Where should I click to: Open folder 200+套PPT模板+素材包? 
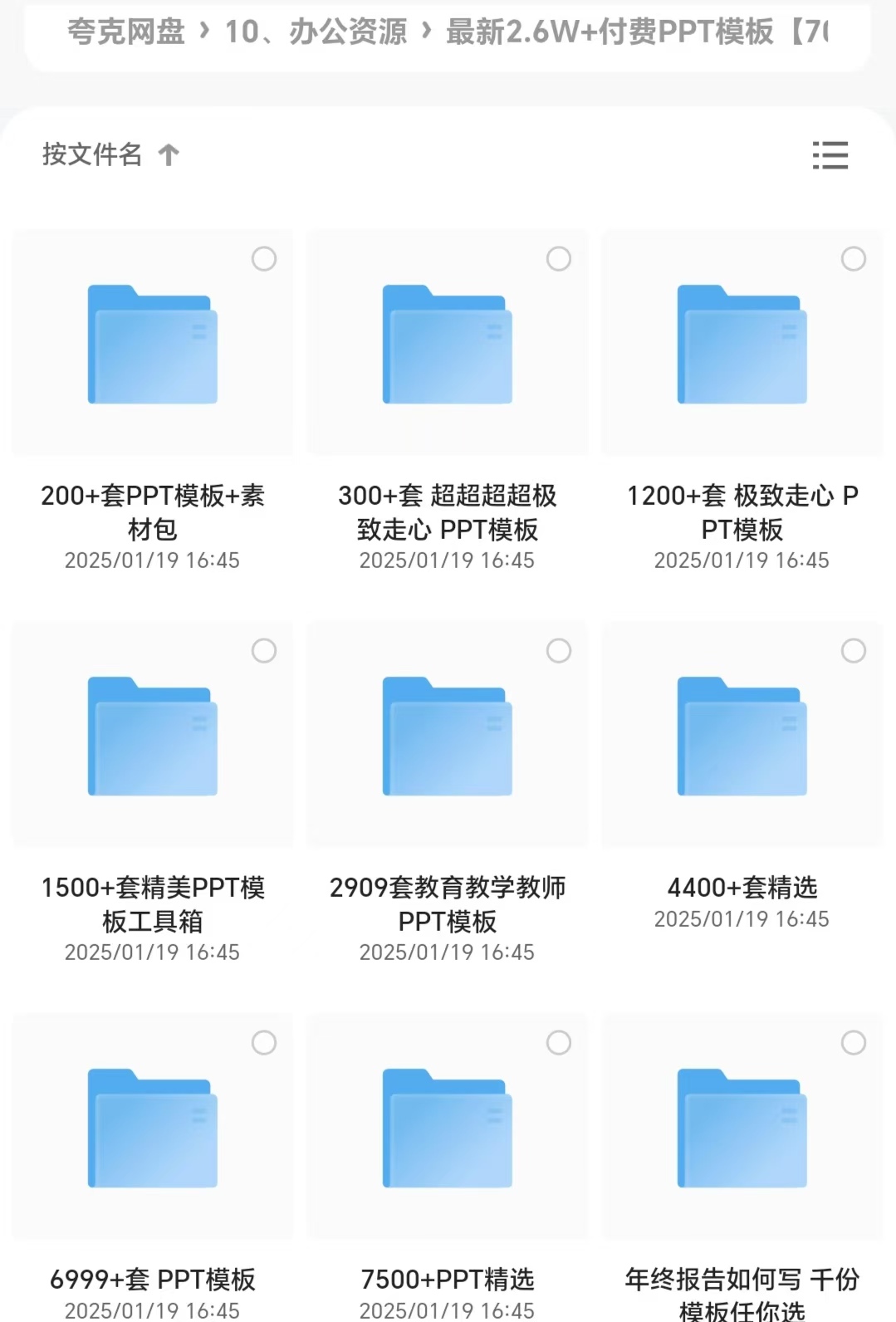(153, 345)
